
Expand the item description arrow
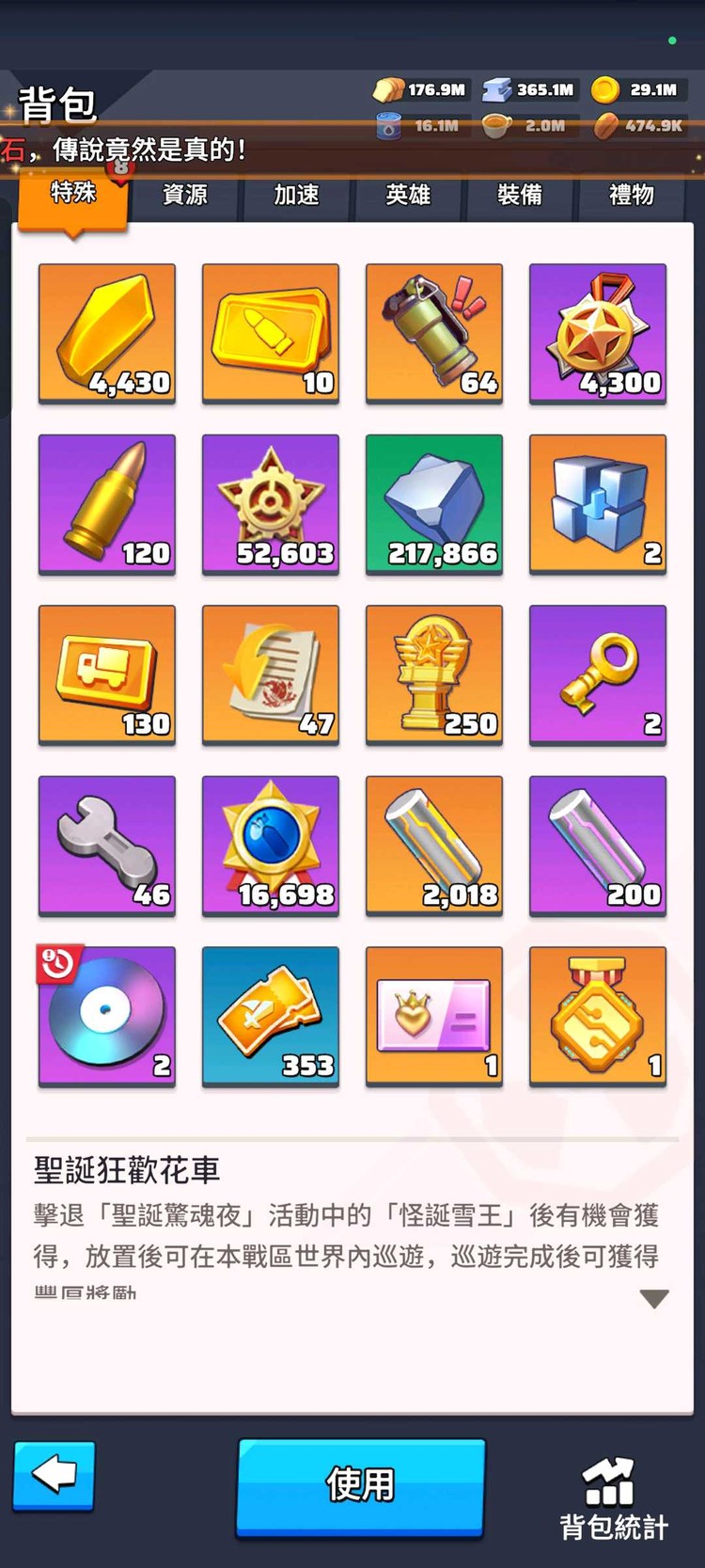[653, 1299]
